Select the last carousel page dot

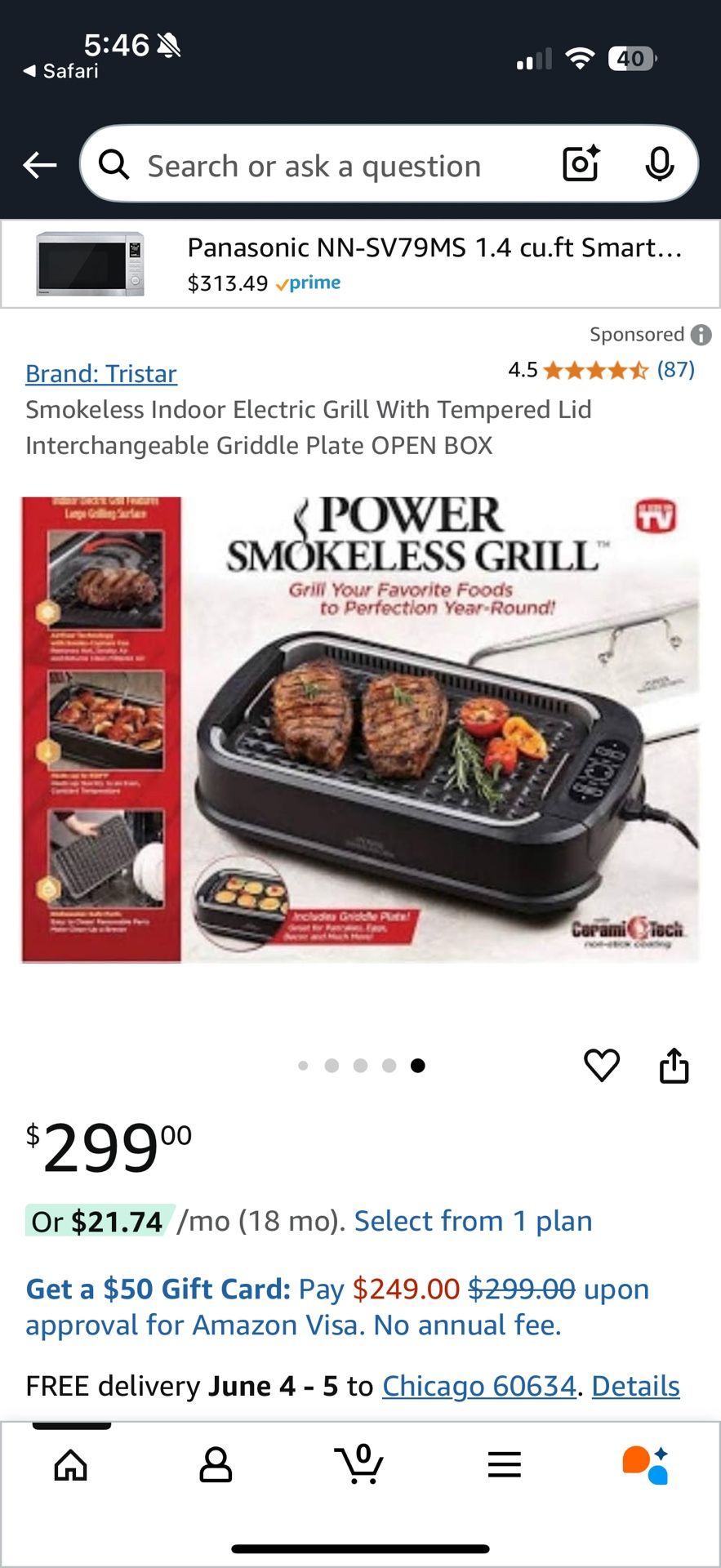pos(417,1066)
